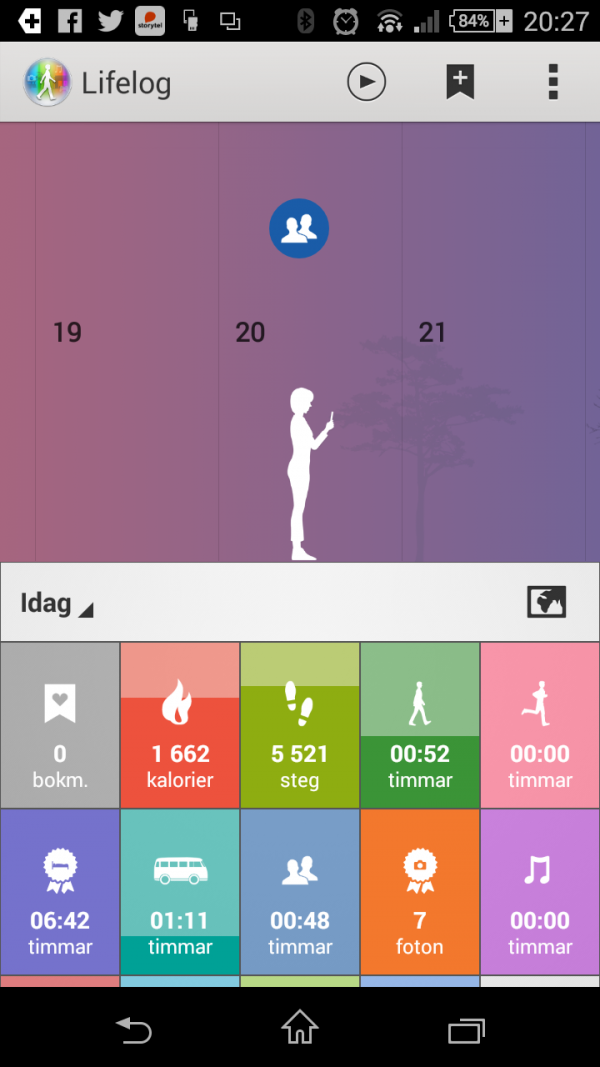
Task: Open the map view icon
Action: [546, 602]
